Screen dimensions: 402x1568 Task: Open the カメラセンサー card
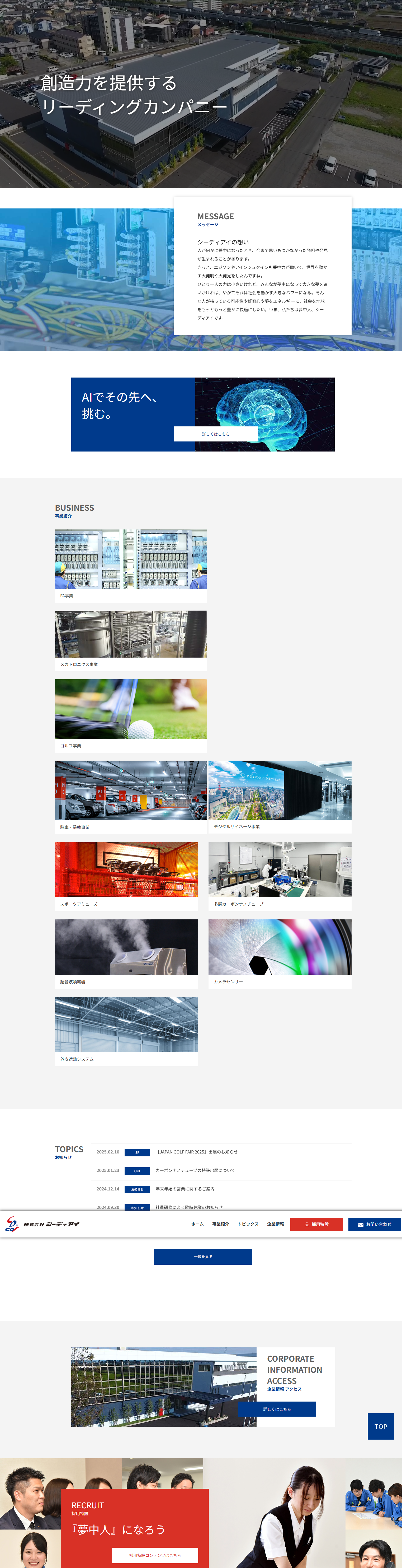[x=279, y=953]
